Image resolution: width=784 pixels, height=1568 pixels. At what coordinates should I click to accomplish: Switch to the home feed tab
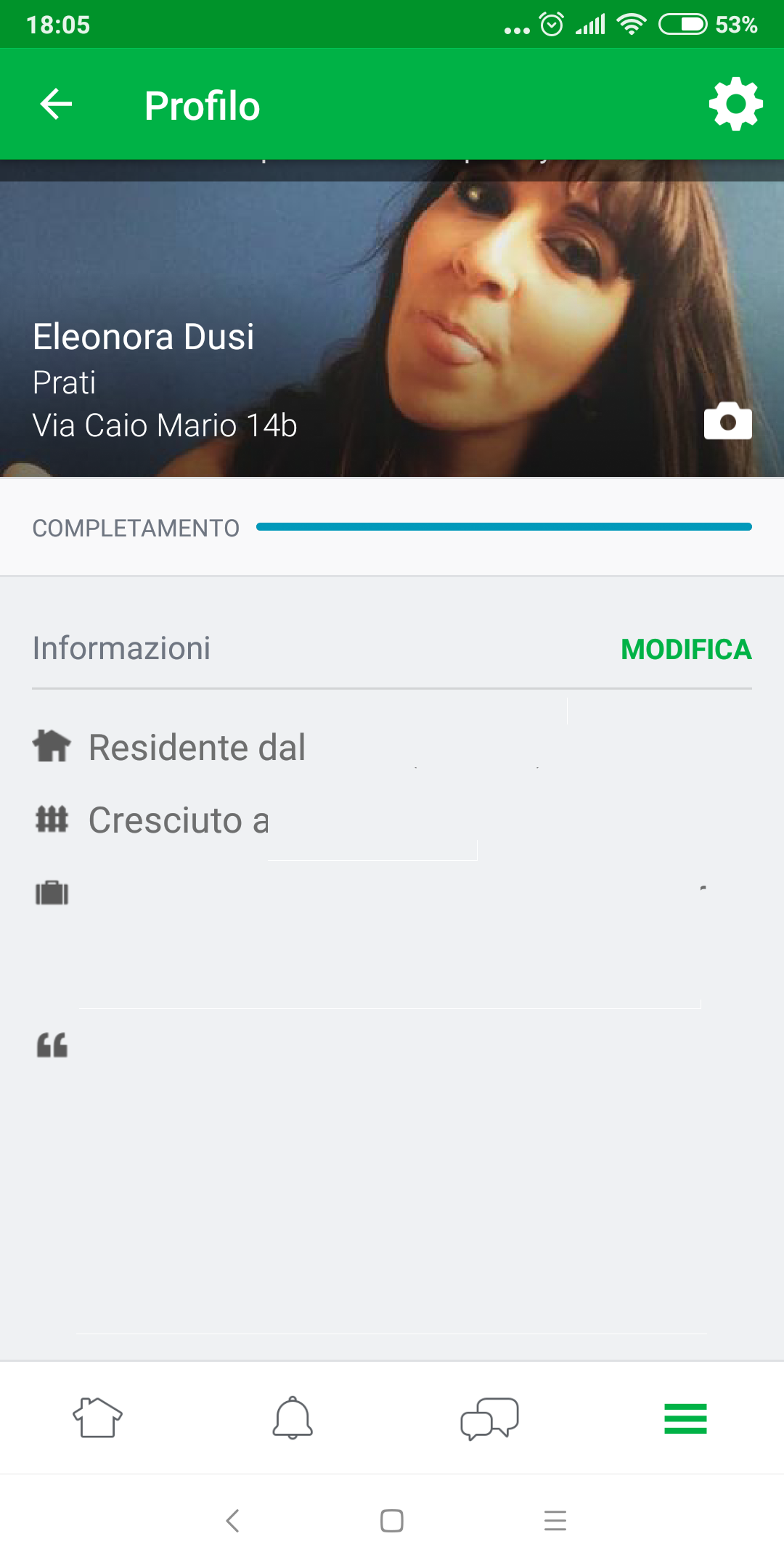[97, 1418]
